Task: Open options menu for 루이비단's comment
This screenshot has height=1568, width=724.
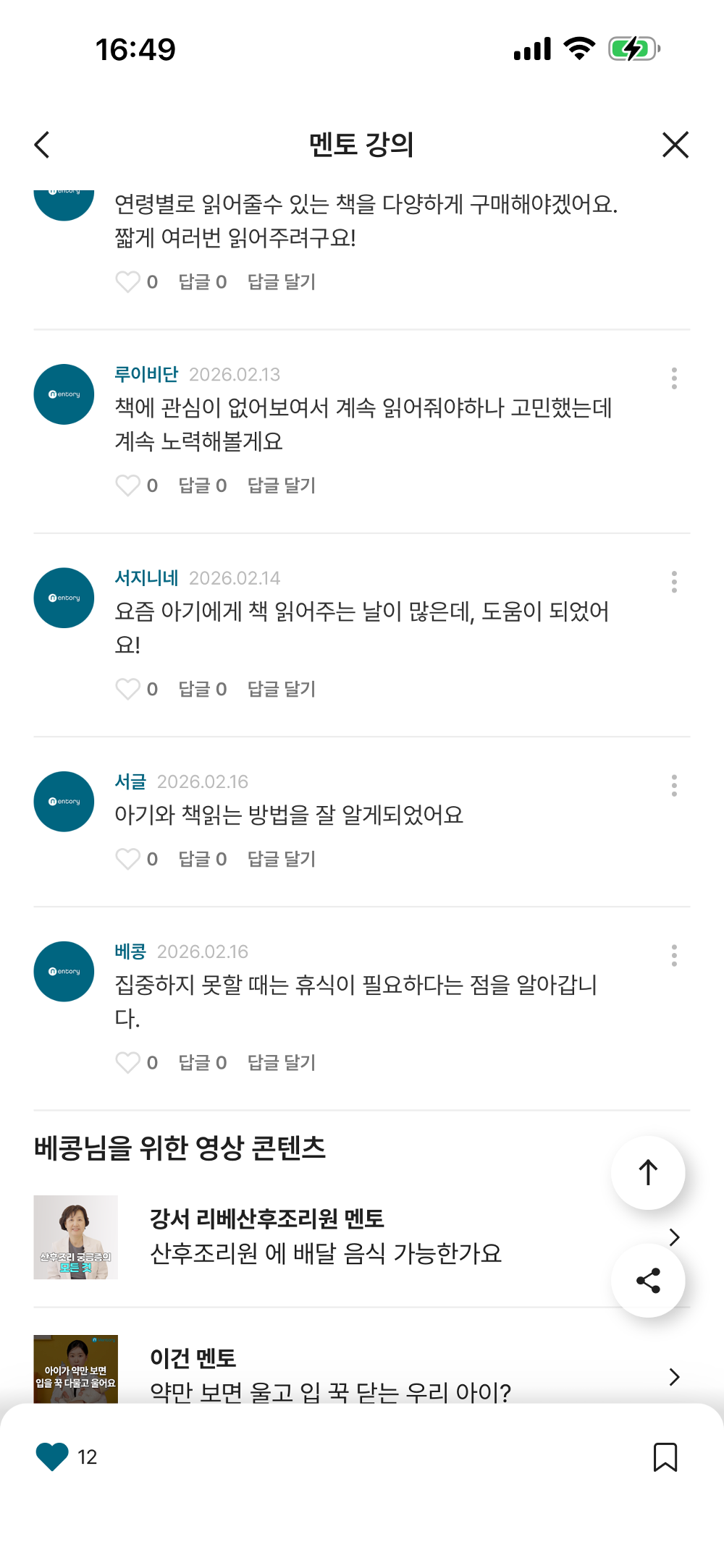Action: 674,376
